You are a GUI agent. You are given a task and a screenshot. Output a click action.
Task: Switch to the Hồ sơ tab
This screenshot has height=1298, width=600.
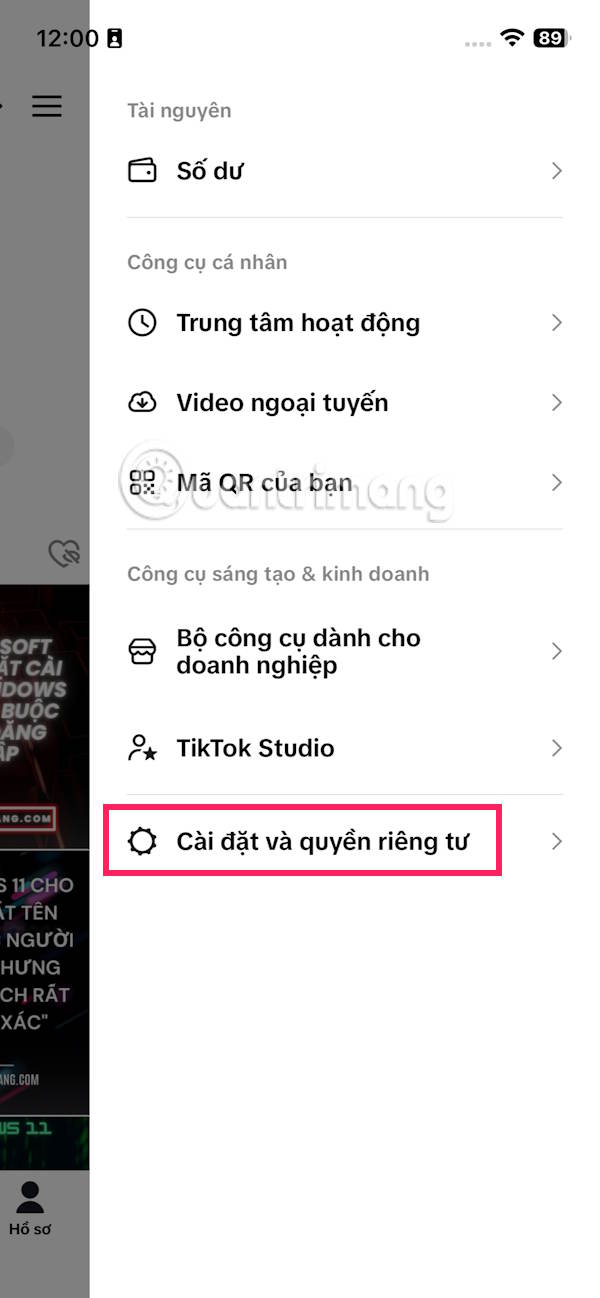pyautogui.click(x=30, y=1208)
